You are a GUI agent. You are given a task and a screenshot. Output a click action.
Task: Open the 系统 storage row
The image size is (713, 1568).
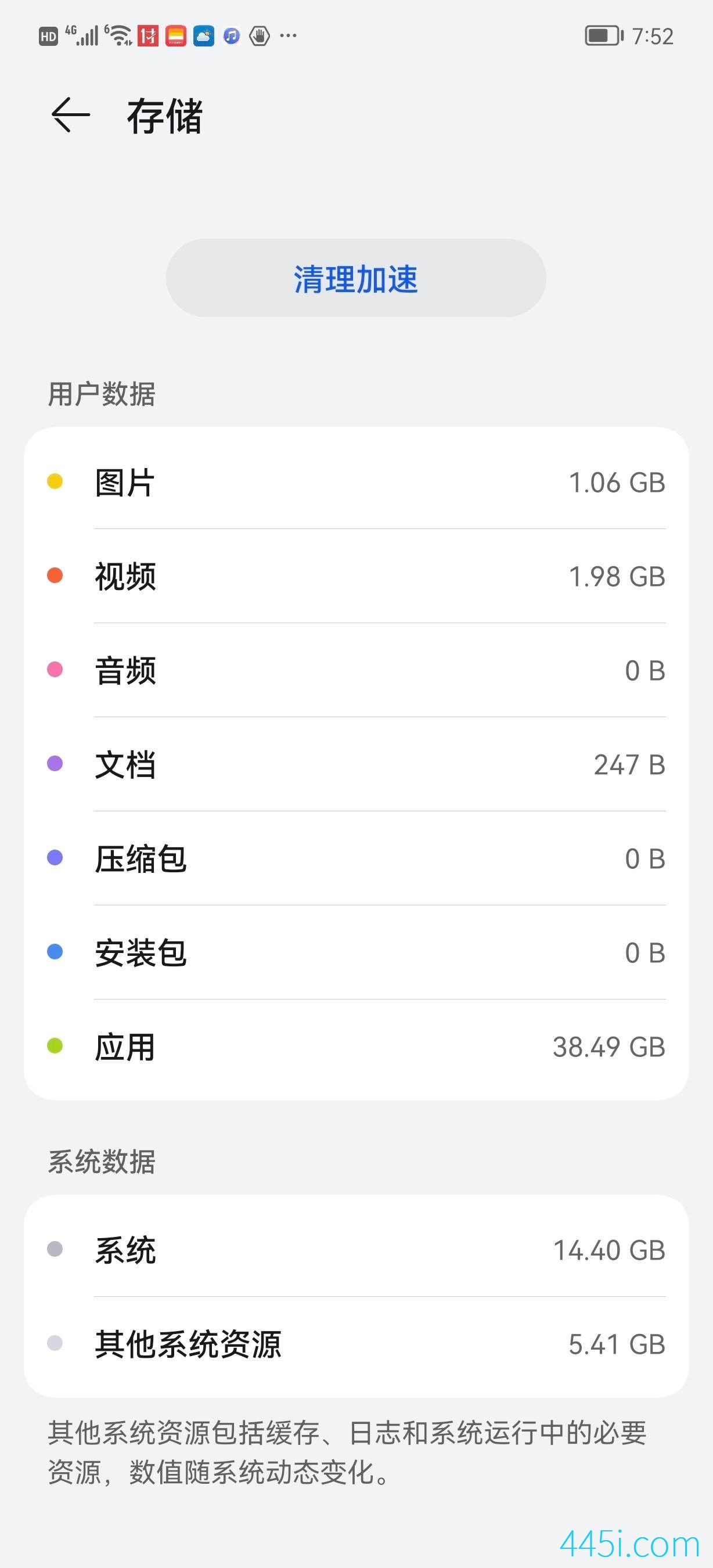(356, 1250)
